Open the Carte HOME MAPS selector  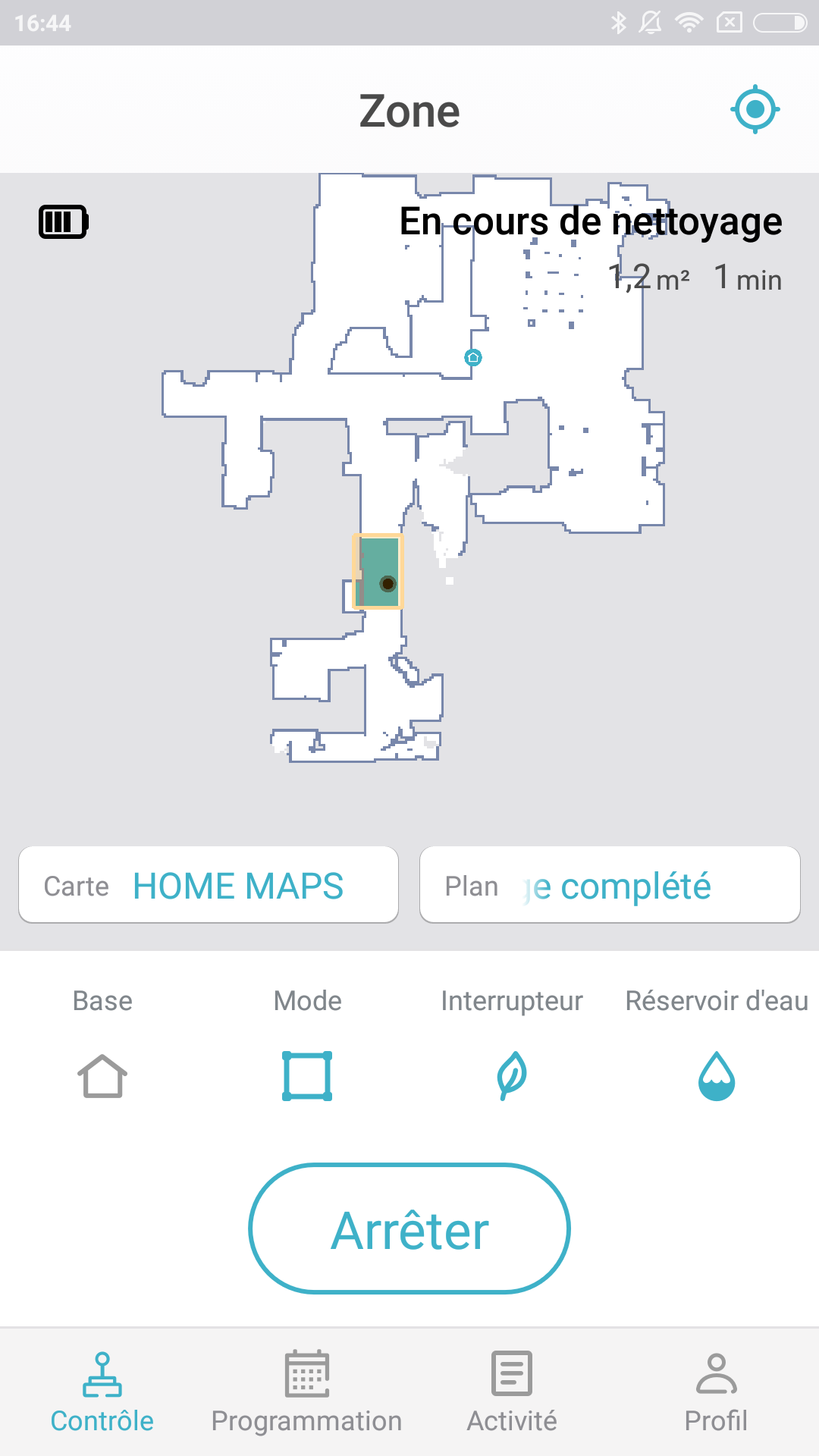tap(209, 885)
